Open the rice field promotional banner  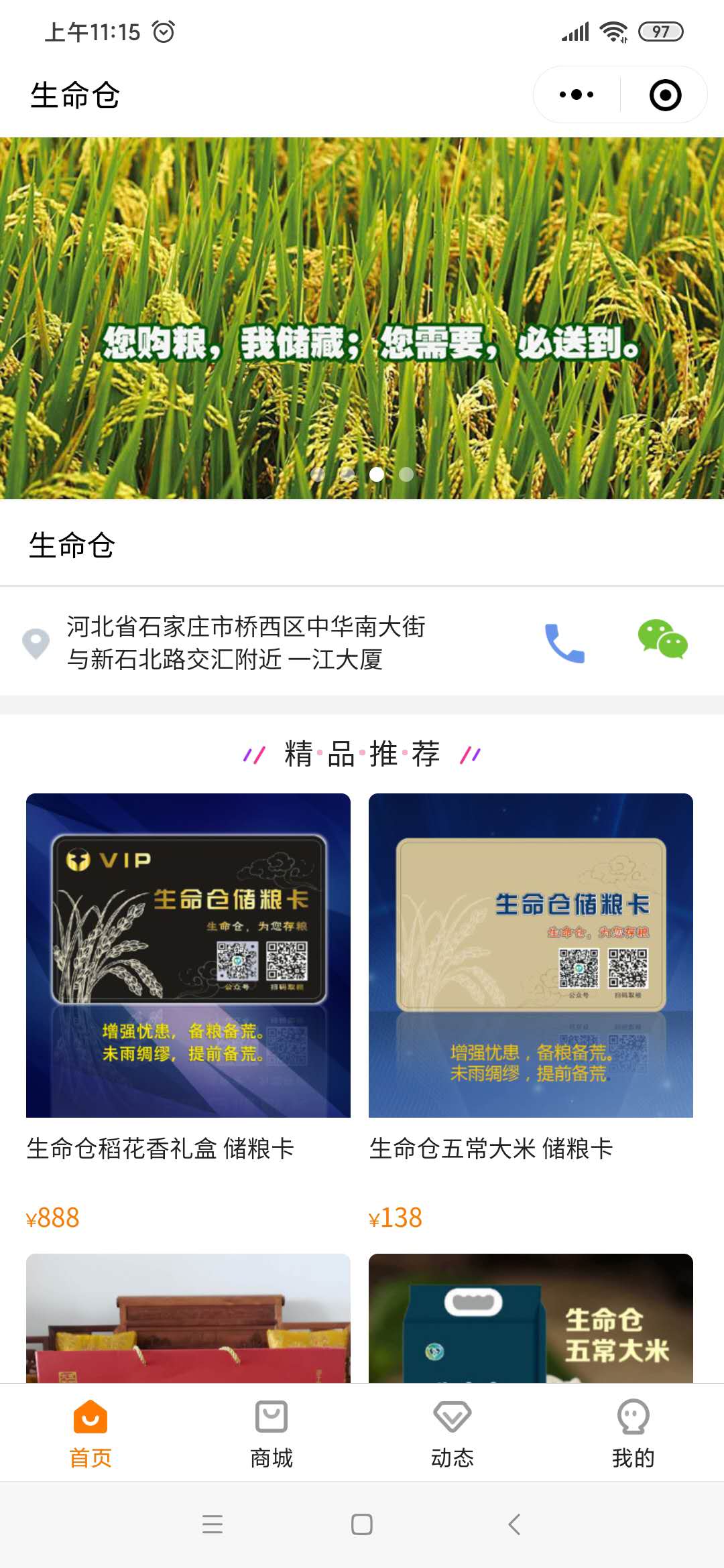pos(362,318)
